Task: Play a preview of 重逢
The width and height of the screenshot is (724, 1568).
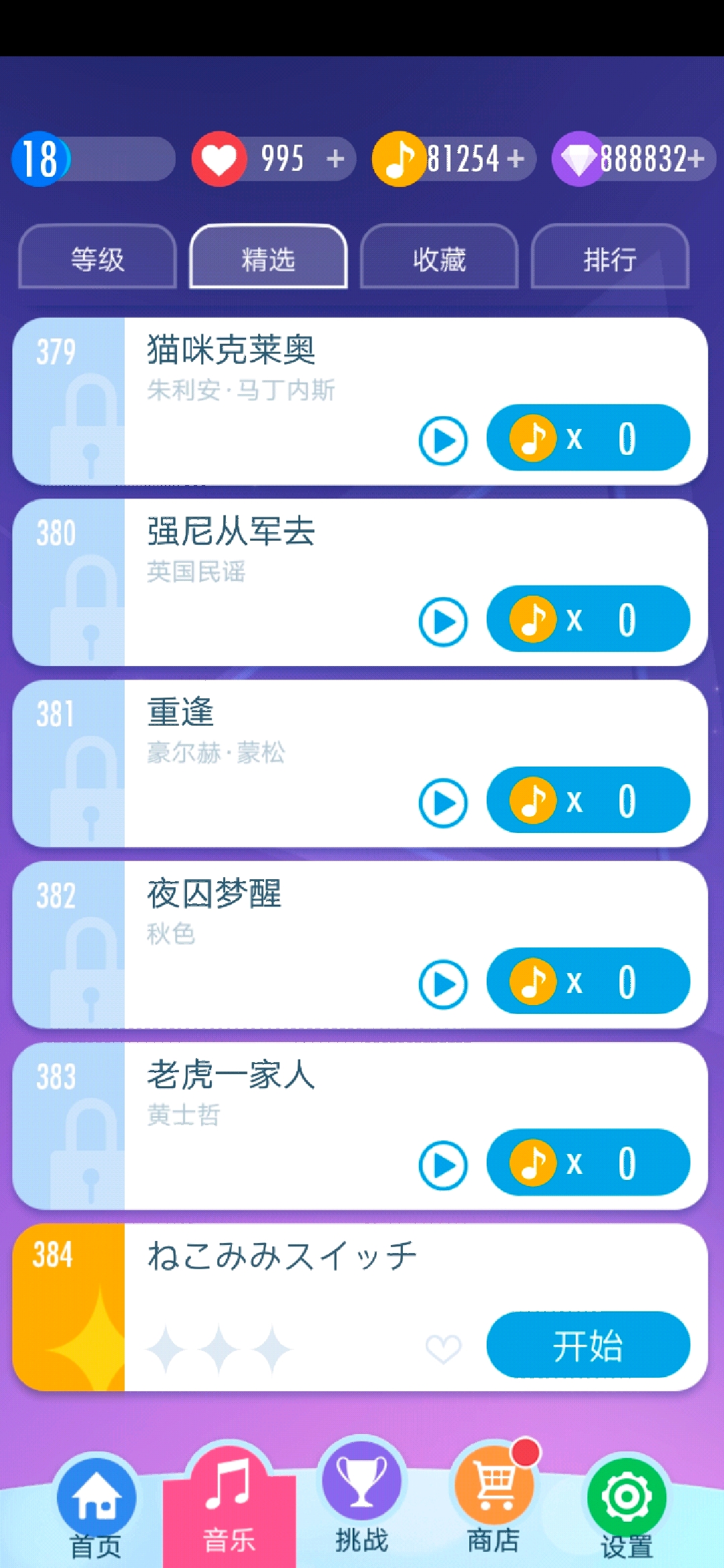Action: [442, 803]
